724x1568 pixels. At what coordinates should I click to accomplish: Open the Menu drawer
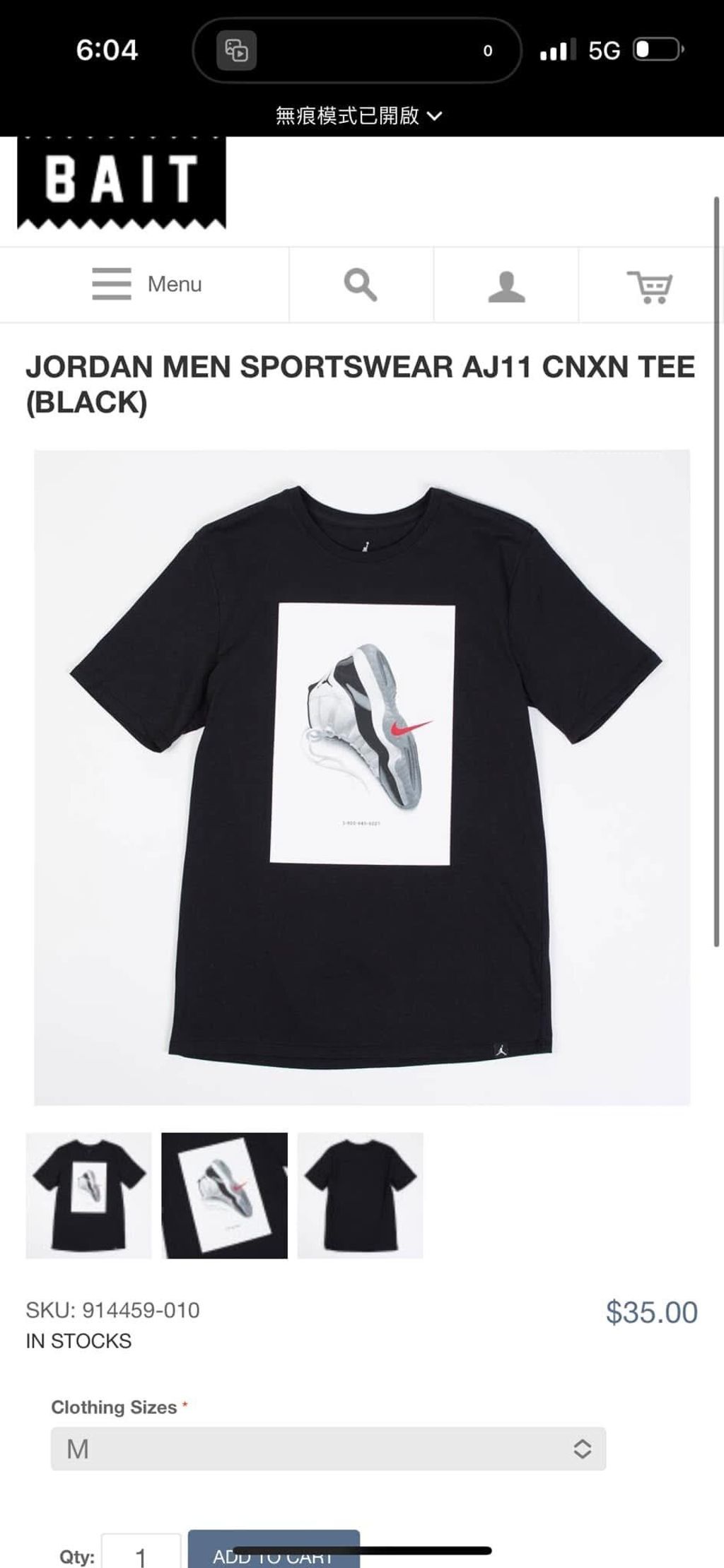coord(146,284)
